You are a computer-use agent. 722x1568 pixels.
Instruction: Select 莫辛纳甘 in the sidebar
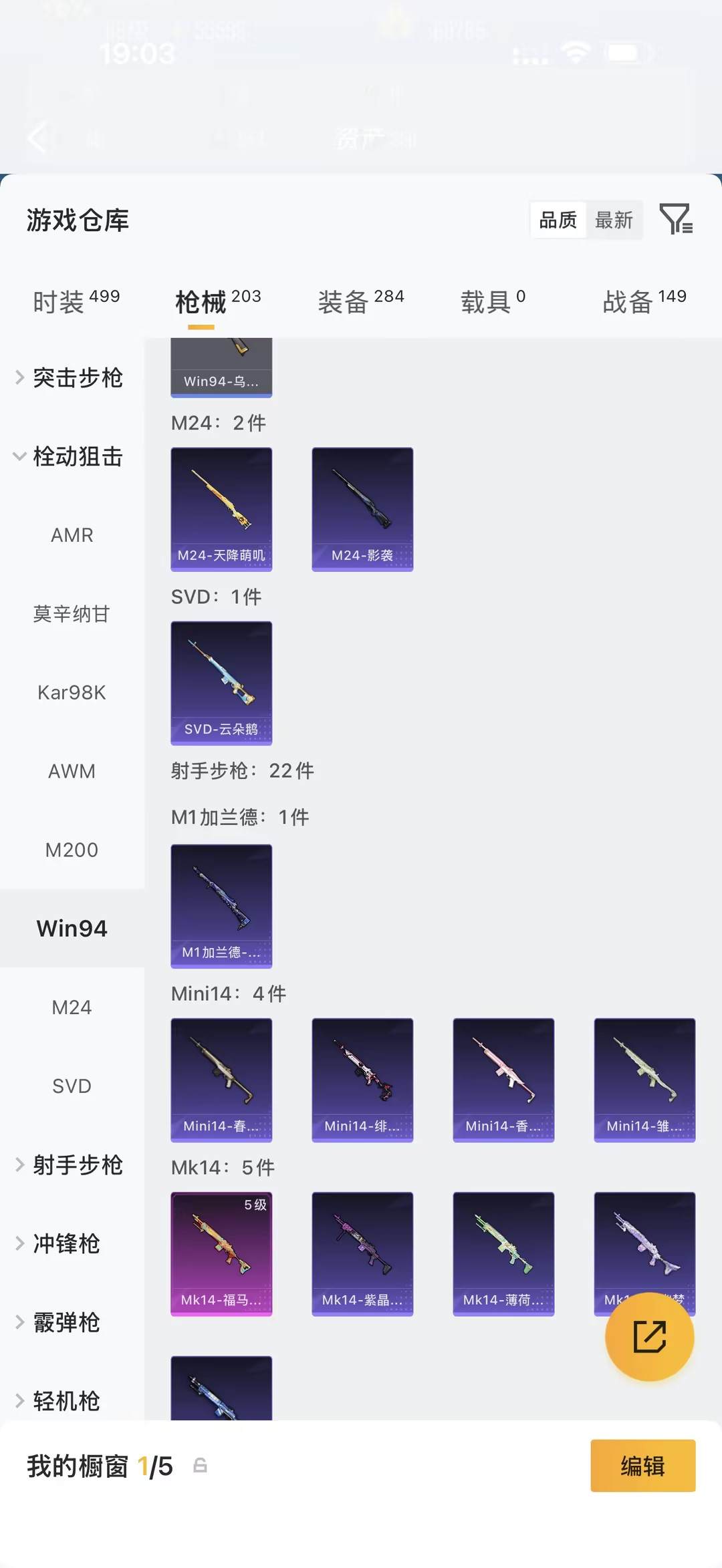(x=72, y=613)
